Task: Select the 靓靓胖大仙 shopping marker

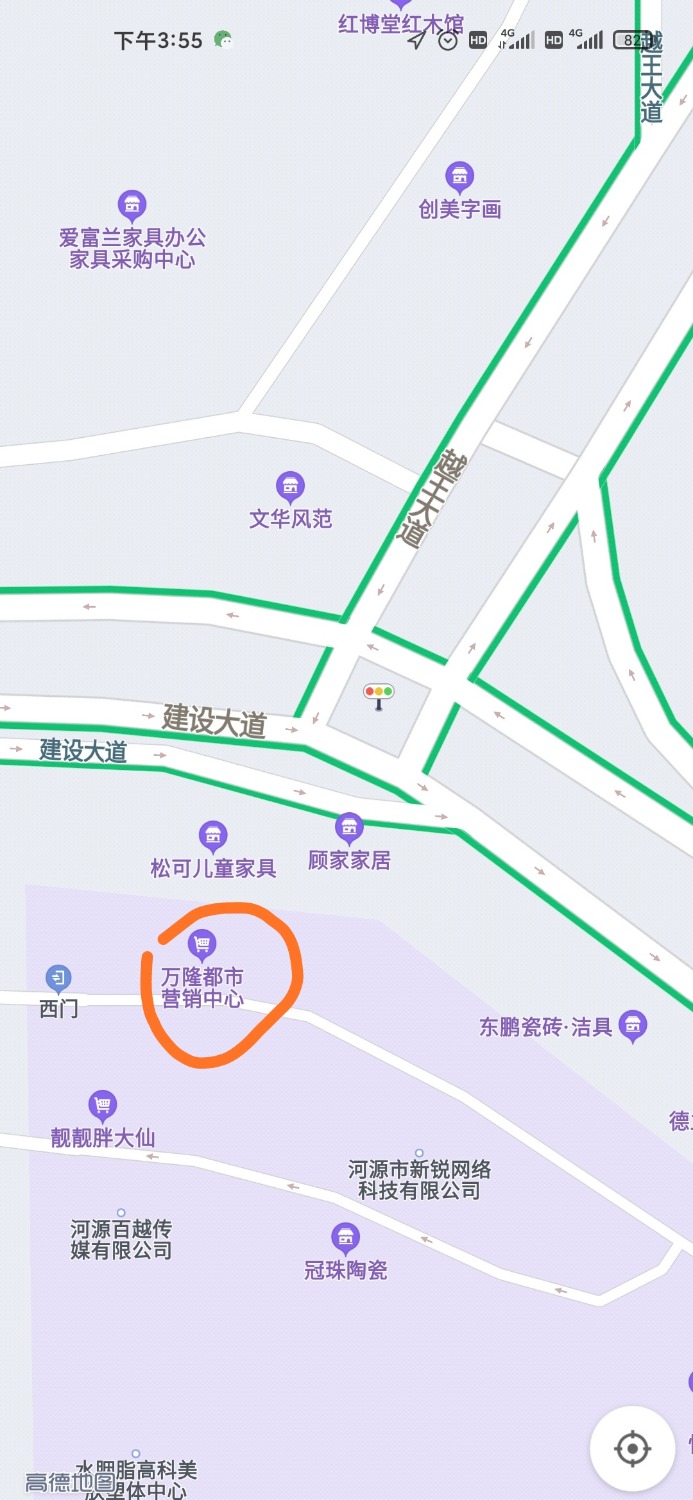Action: pos(102,1106)
